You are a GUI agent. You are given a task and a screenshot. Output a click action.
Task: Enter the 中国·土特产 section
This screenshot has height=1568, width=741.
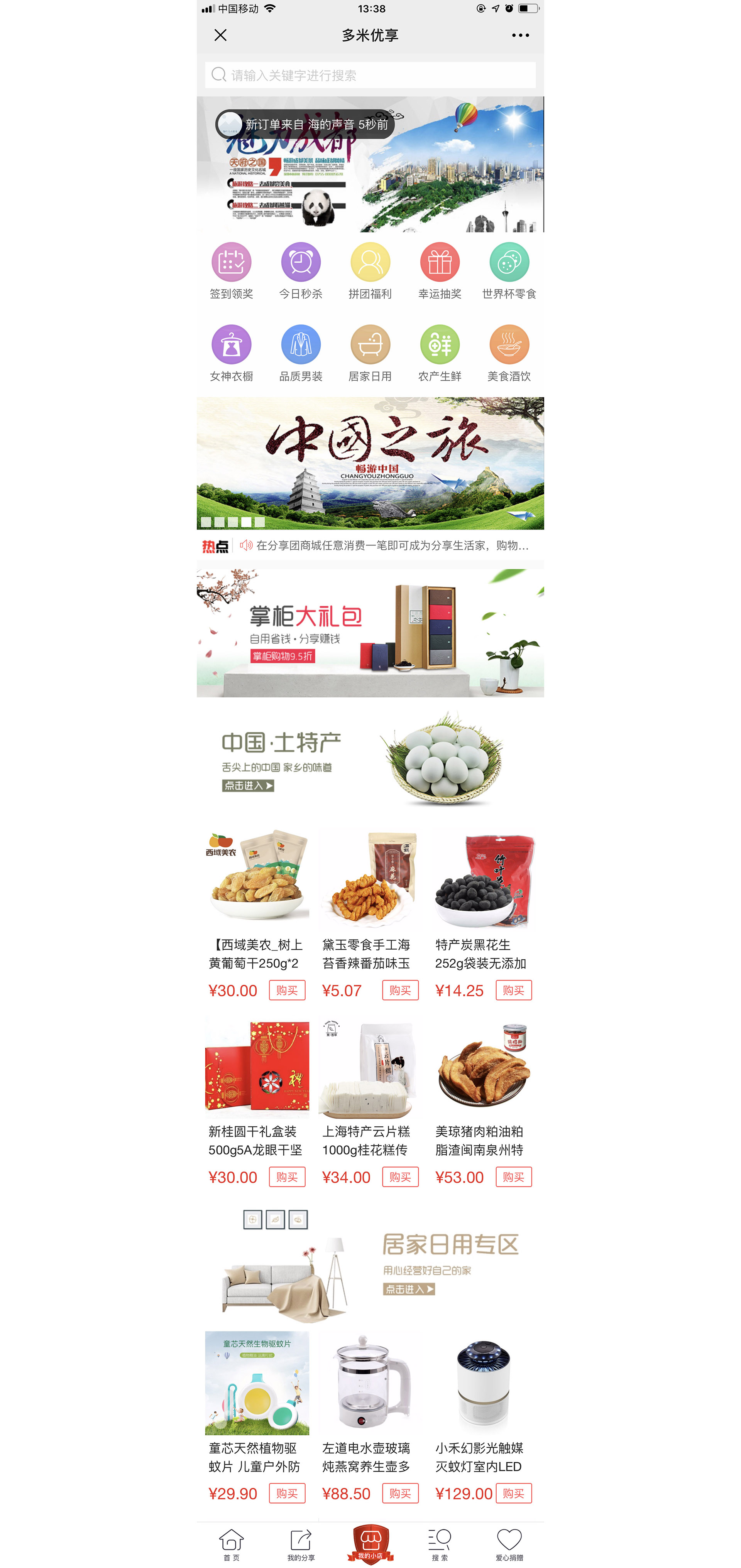click(x=248, y=786)
